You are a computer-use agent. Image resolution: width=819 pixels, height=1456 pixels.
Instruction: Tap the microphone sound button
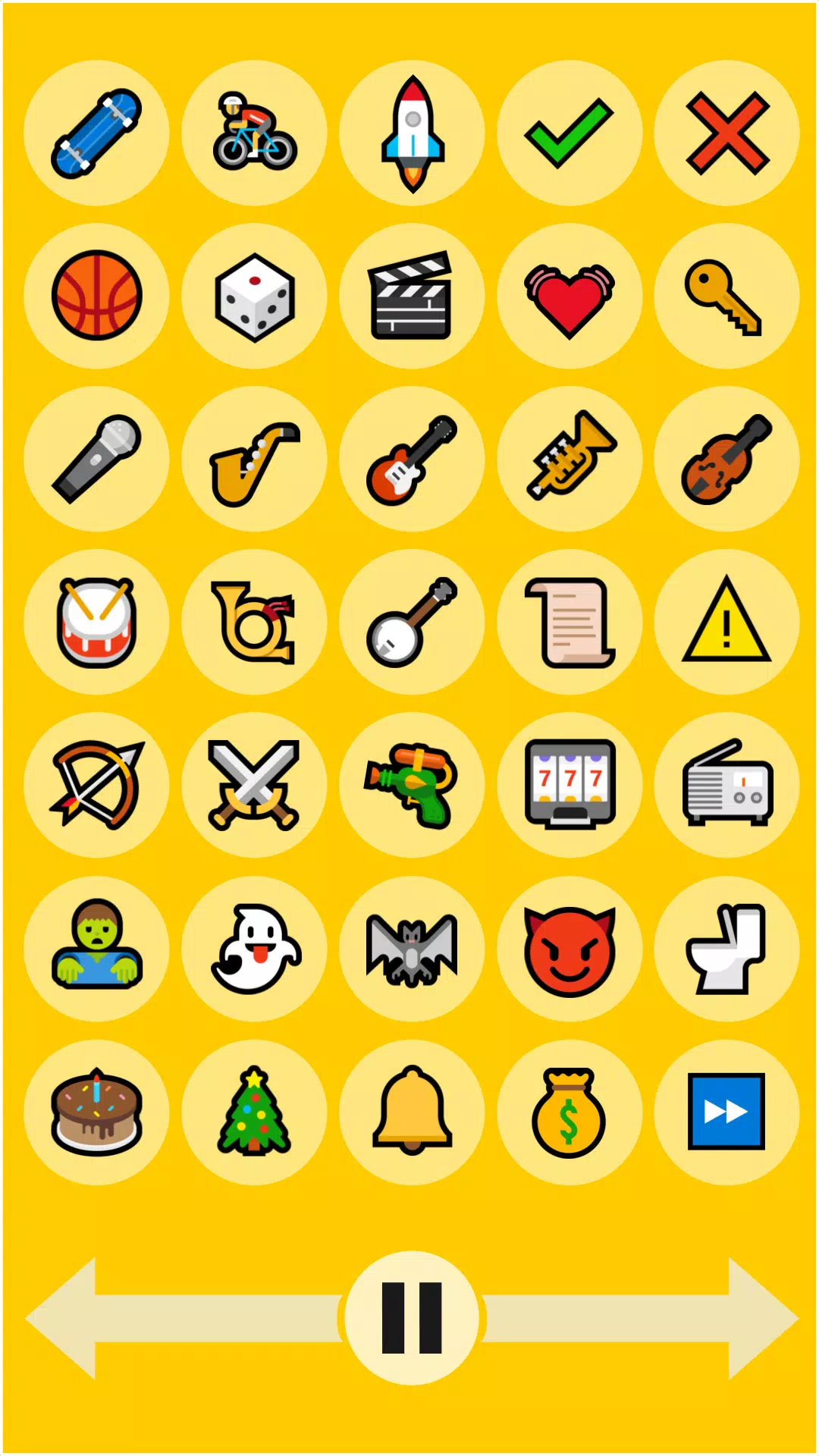click(96, 459)
